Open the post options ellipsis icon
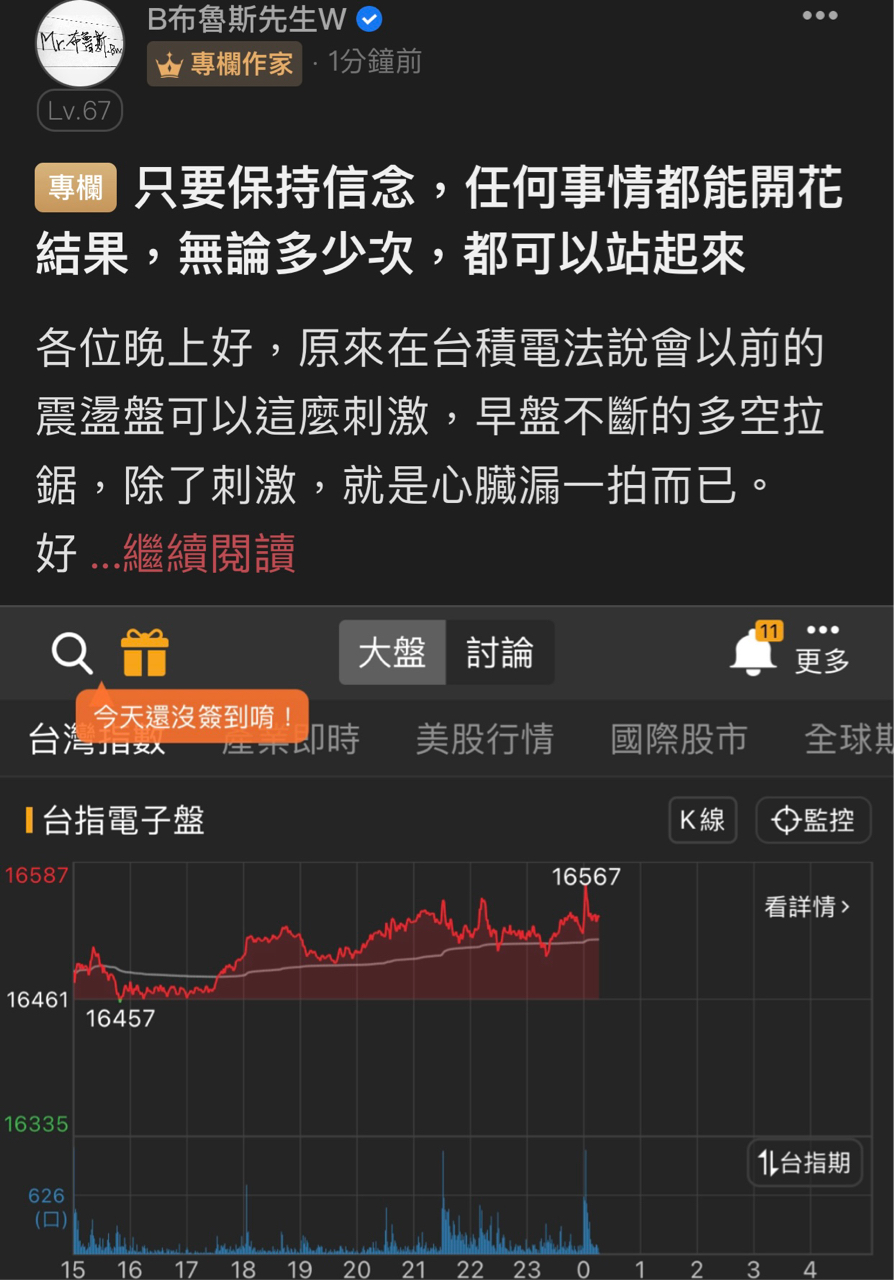894x1280 pixels. pos(820,15)
